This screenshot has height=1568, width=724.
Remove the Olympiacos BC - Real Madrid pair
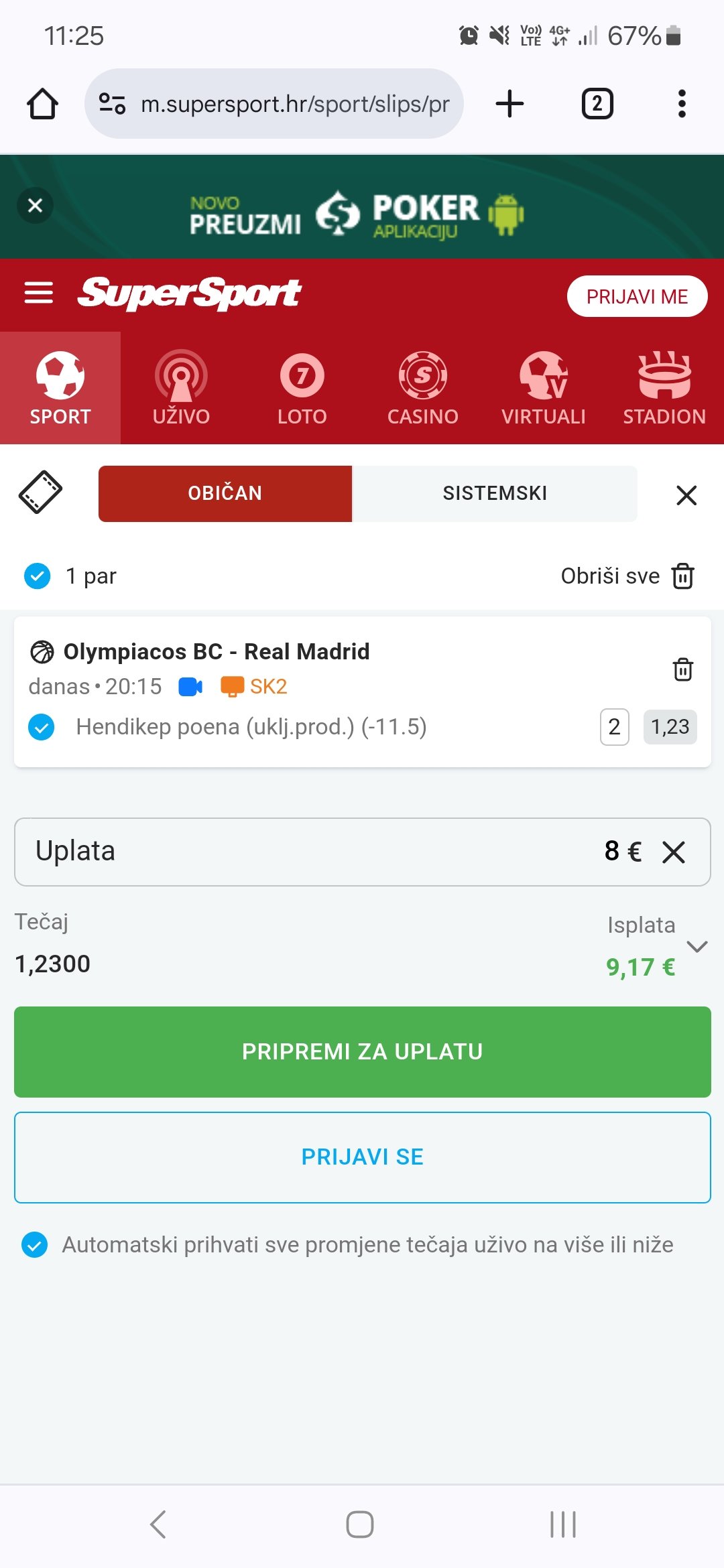point(682,669)
